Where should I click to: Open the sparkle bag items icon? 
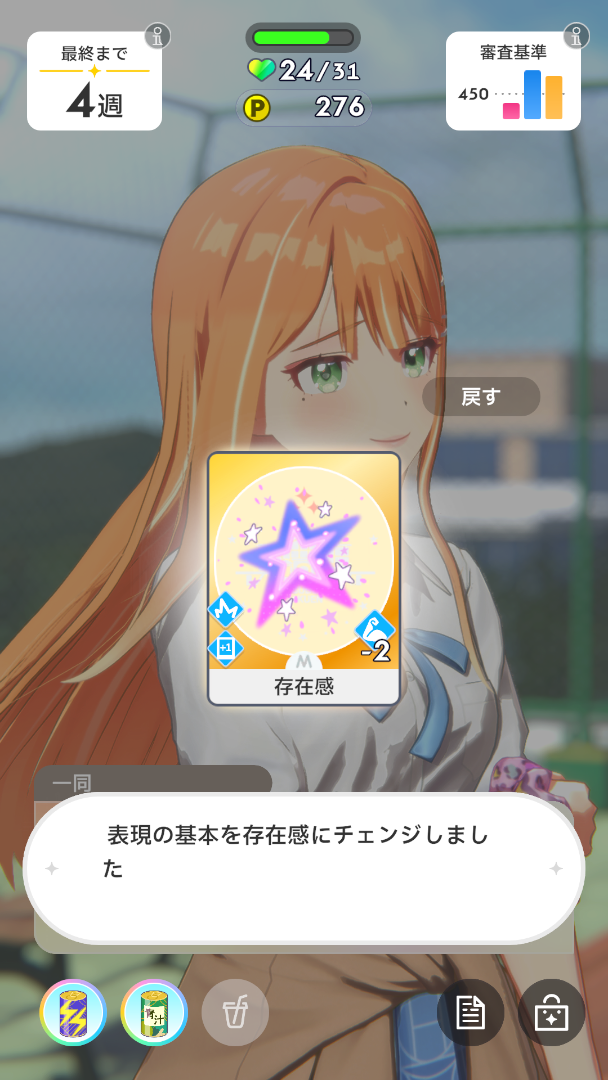tap(551, 1012)
